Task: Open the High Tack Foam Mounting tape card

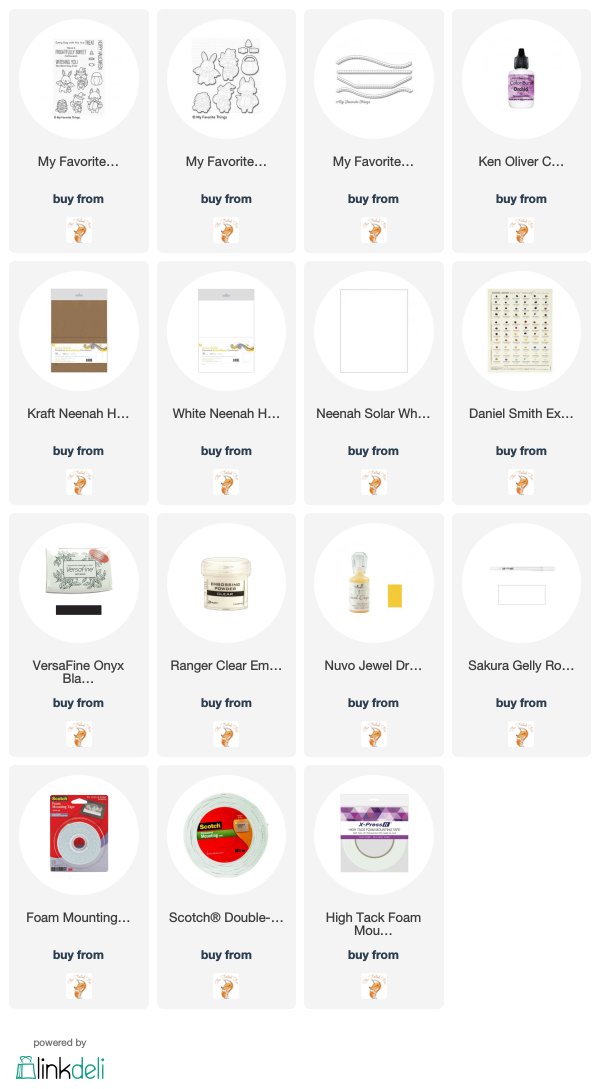Action: point(374,887)
